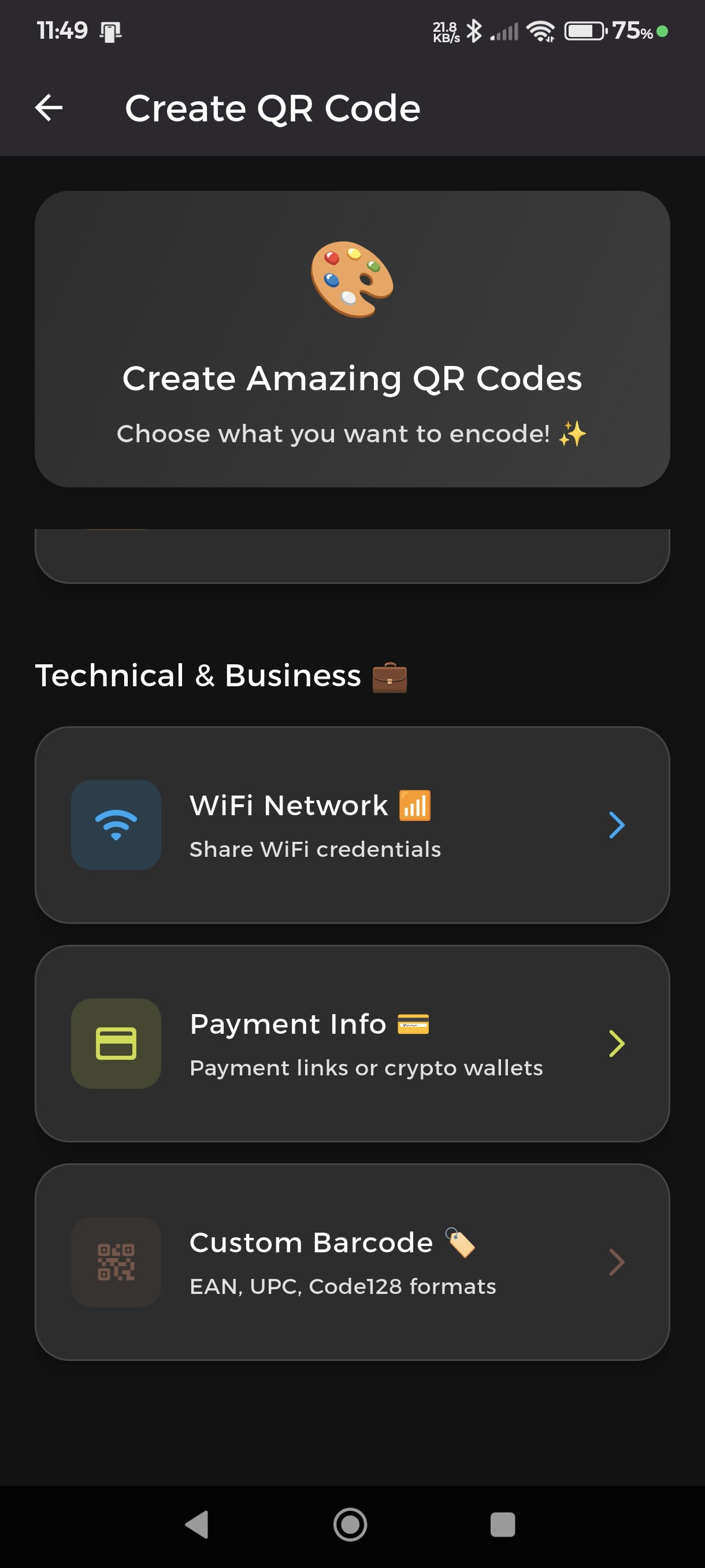Screen dimensions: 705x1568
Task: Choose Custom Barcode option
Action: tap(351, 1262)
